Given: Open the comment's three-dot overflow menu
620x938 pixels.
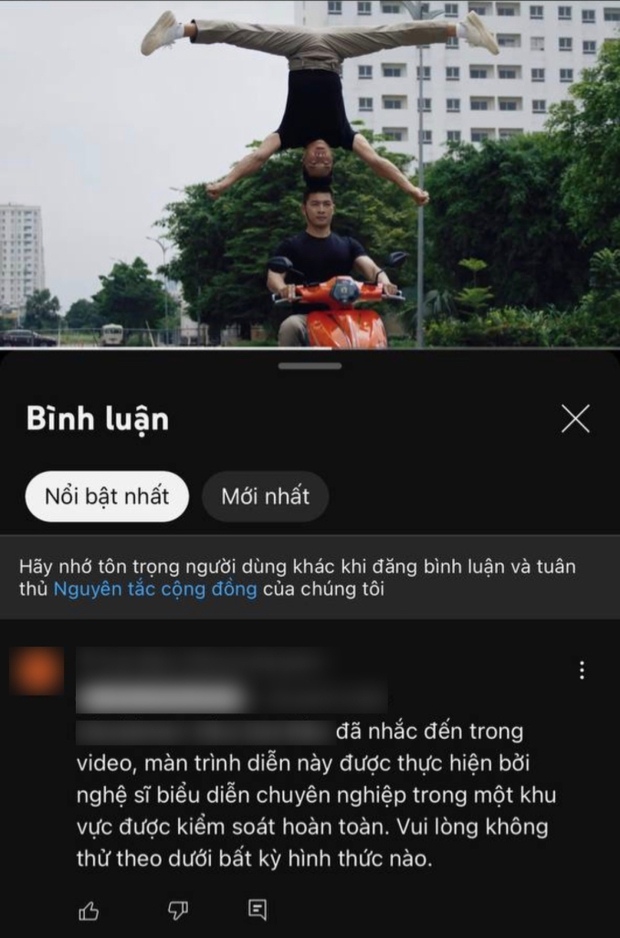Looking at the screenshot, I should click(582, 670).
